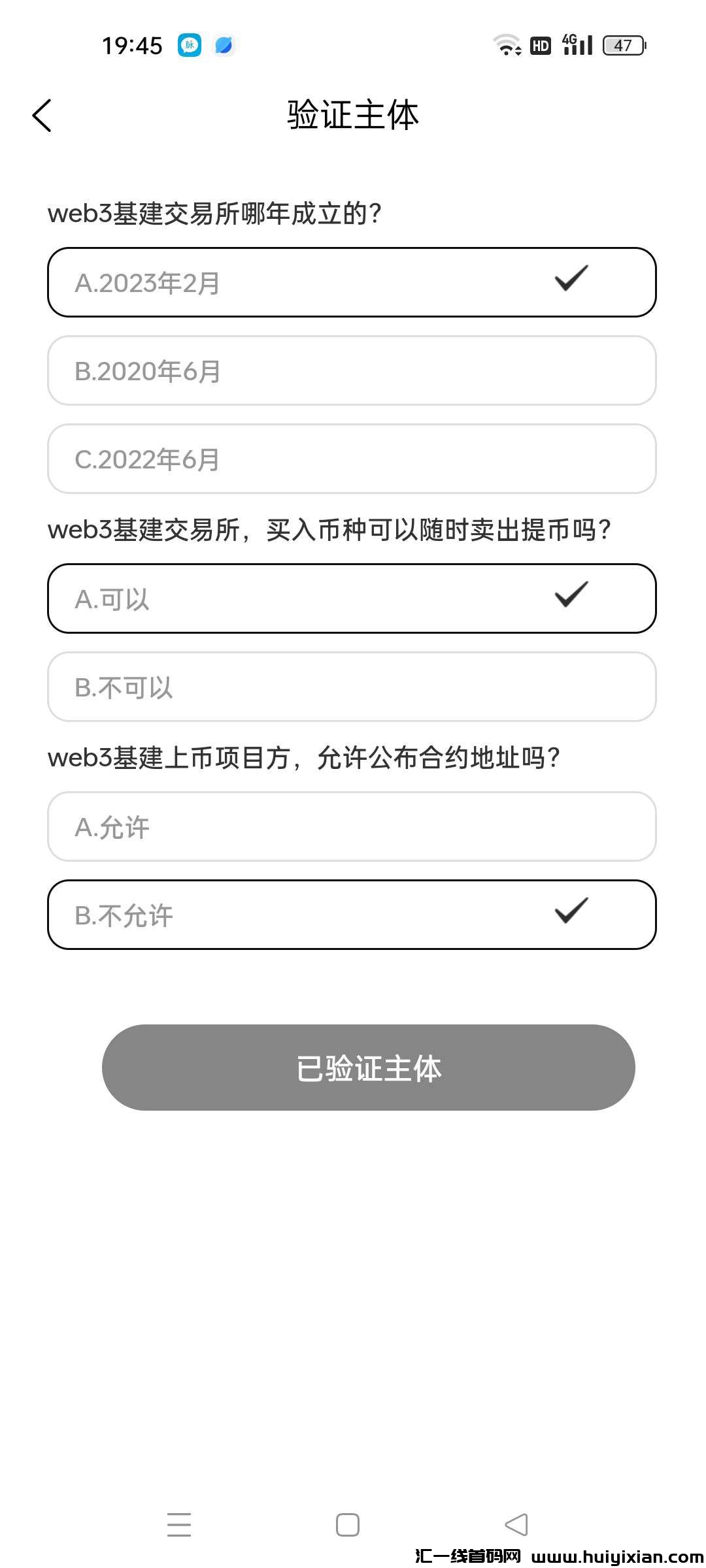Toggle the checkmark on A.可以
This screenshot has width=706, height=1568.
click(x=571, y=596)
